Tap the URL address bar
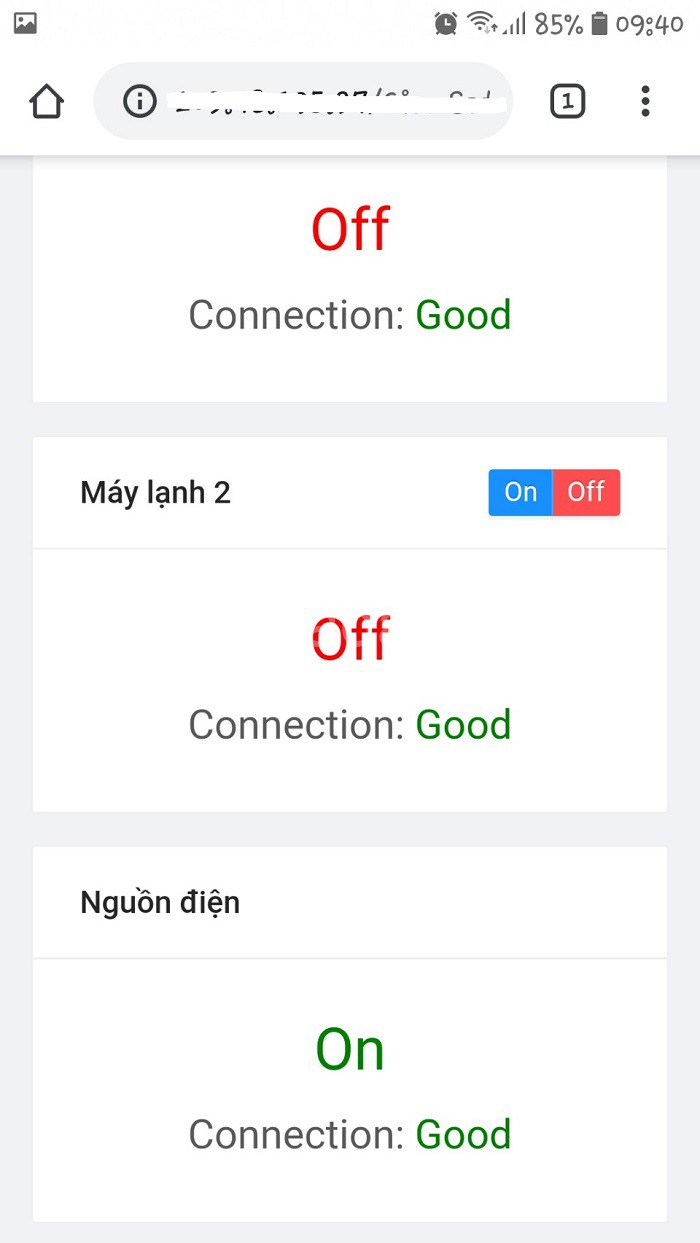 330,101
